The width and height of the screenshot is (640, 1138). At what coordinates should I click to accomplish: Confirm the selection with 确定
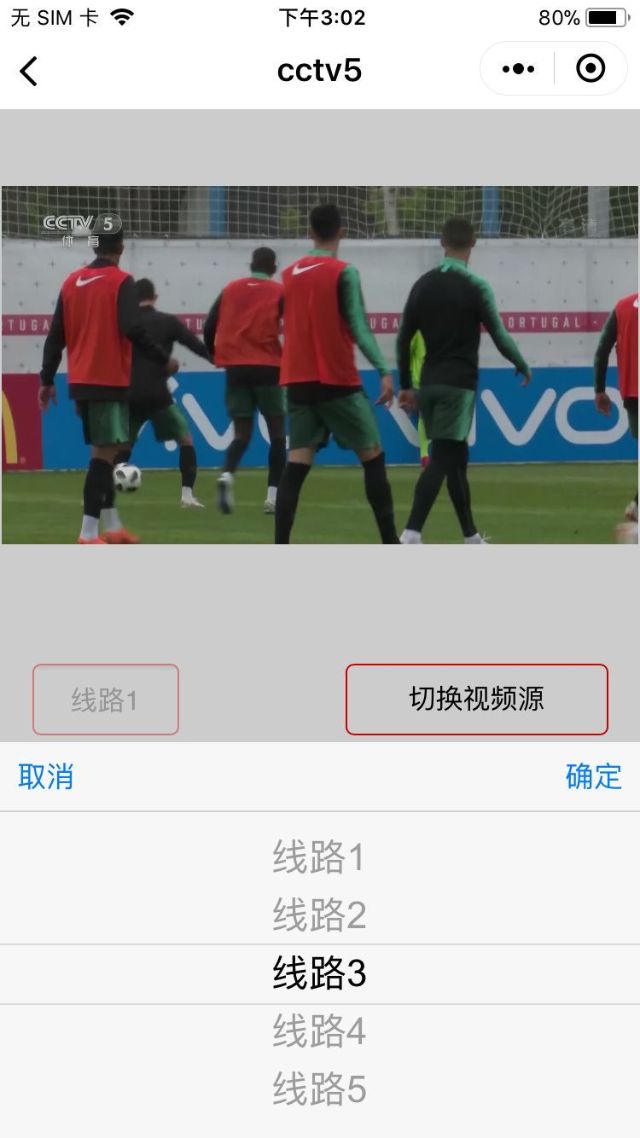pos(593,776)
